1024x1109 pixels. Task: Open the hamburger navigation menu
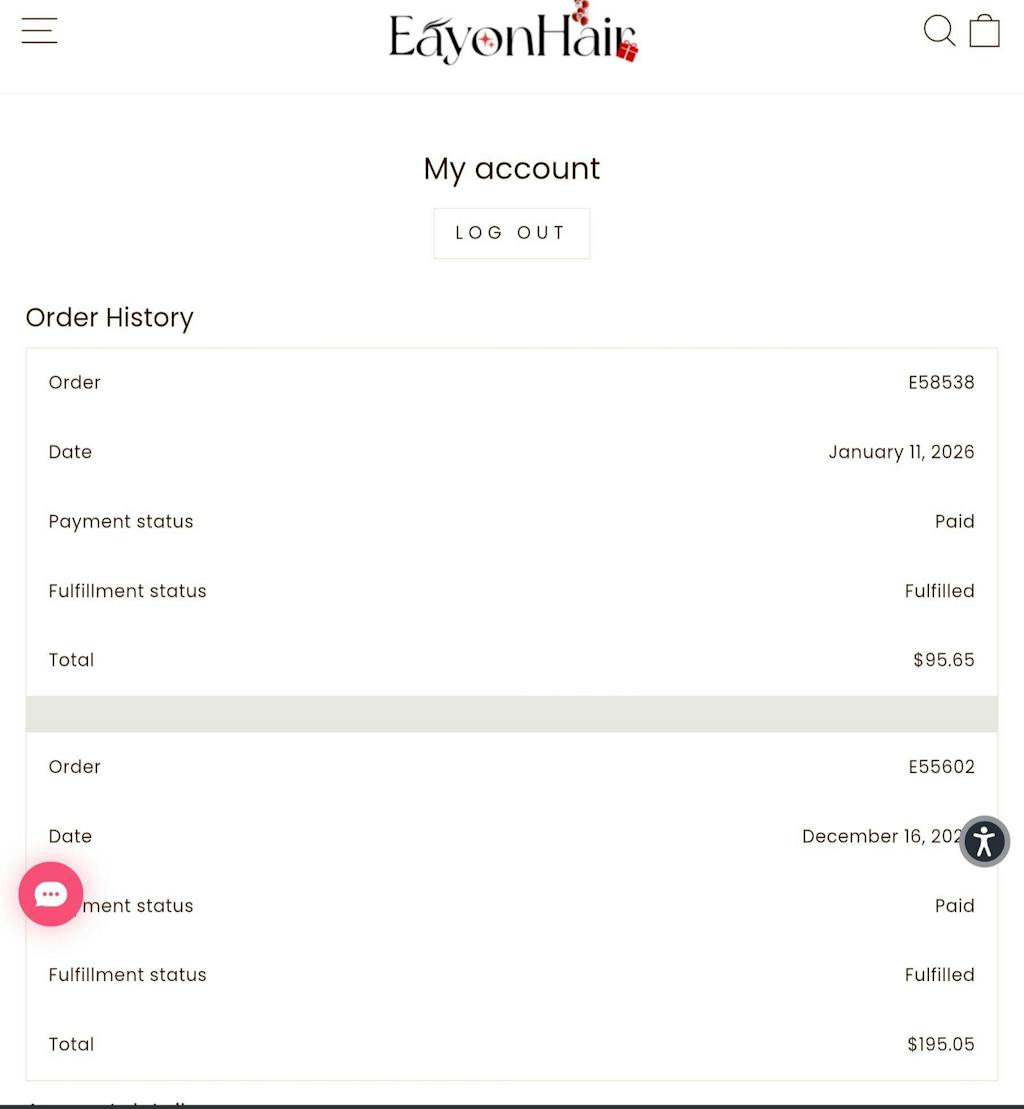(x=39, y=30)
